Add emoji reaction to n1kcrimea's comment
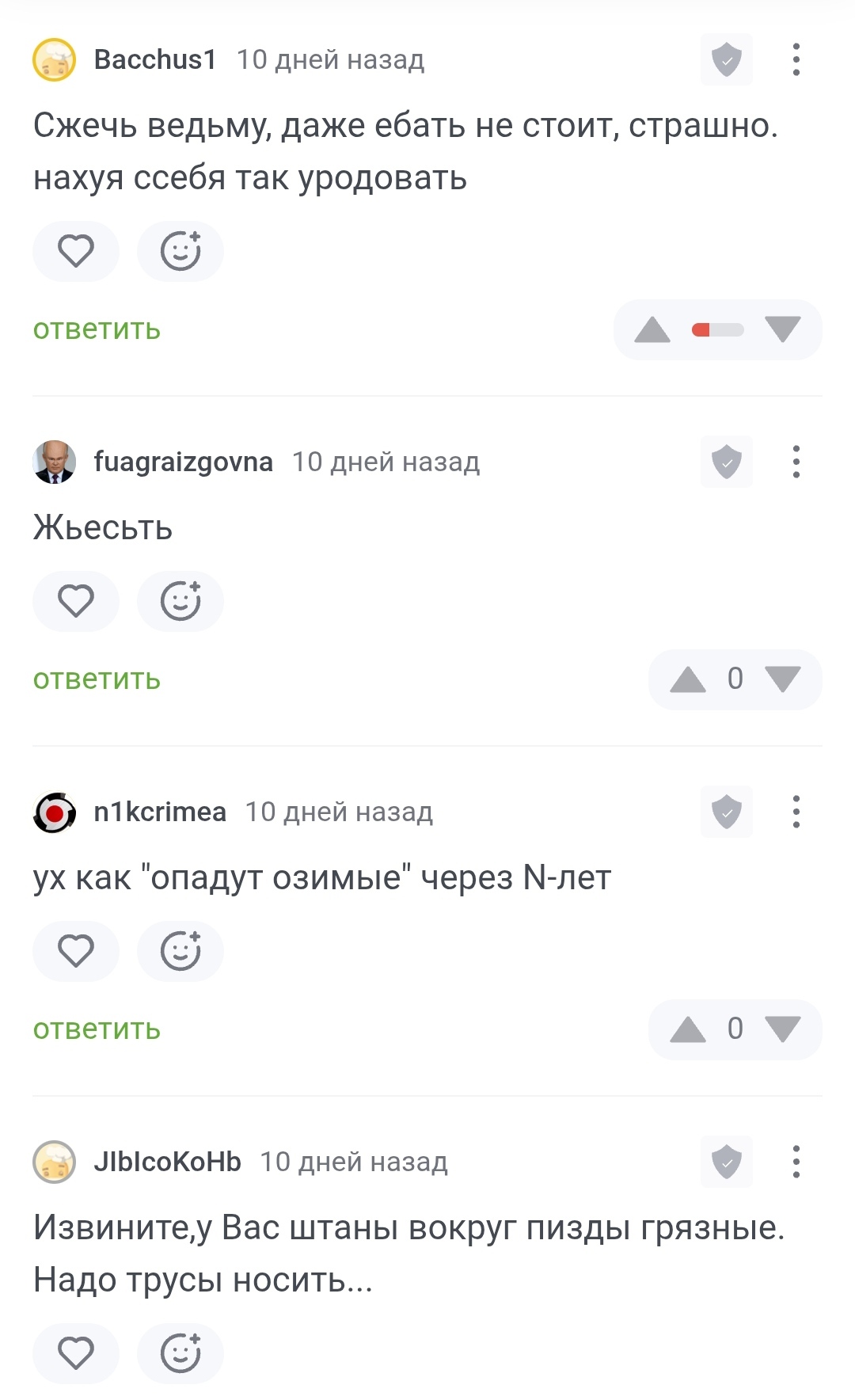This screenshot has height=1400, width=855. (180, 951)
